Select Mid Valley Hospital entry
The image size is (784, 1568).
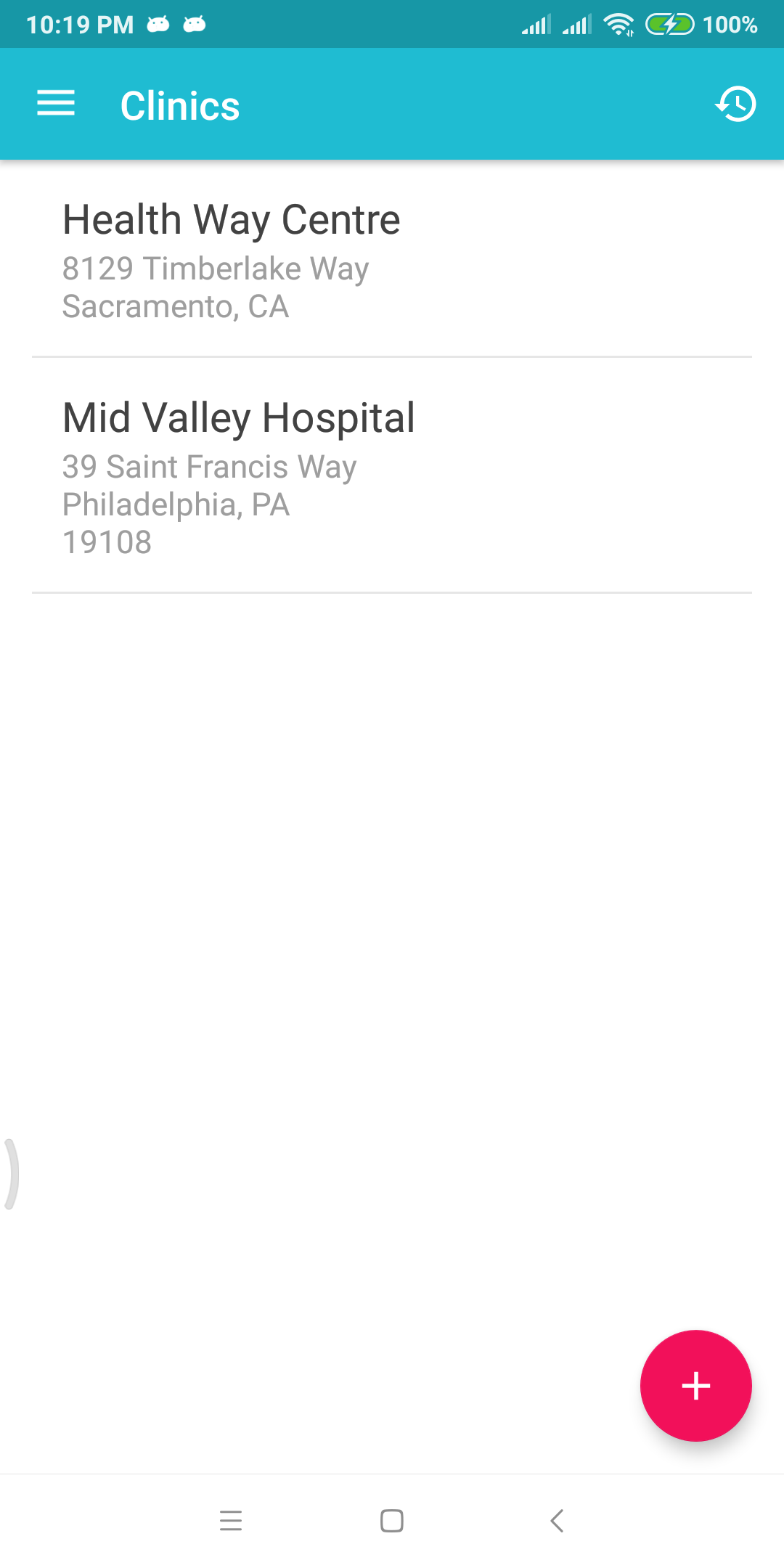[392, 475]
